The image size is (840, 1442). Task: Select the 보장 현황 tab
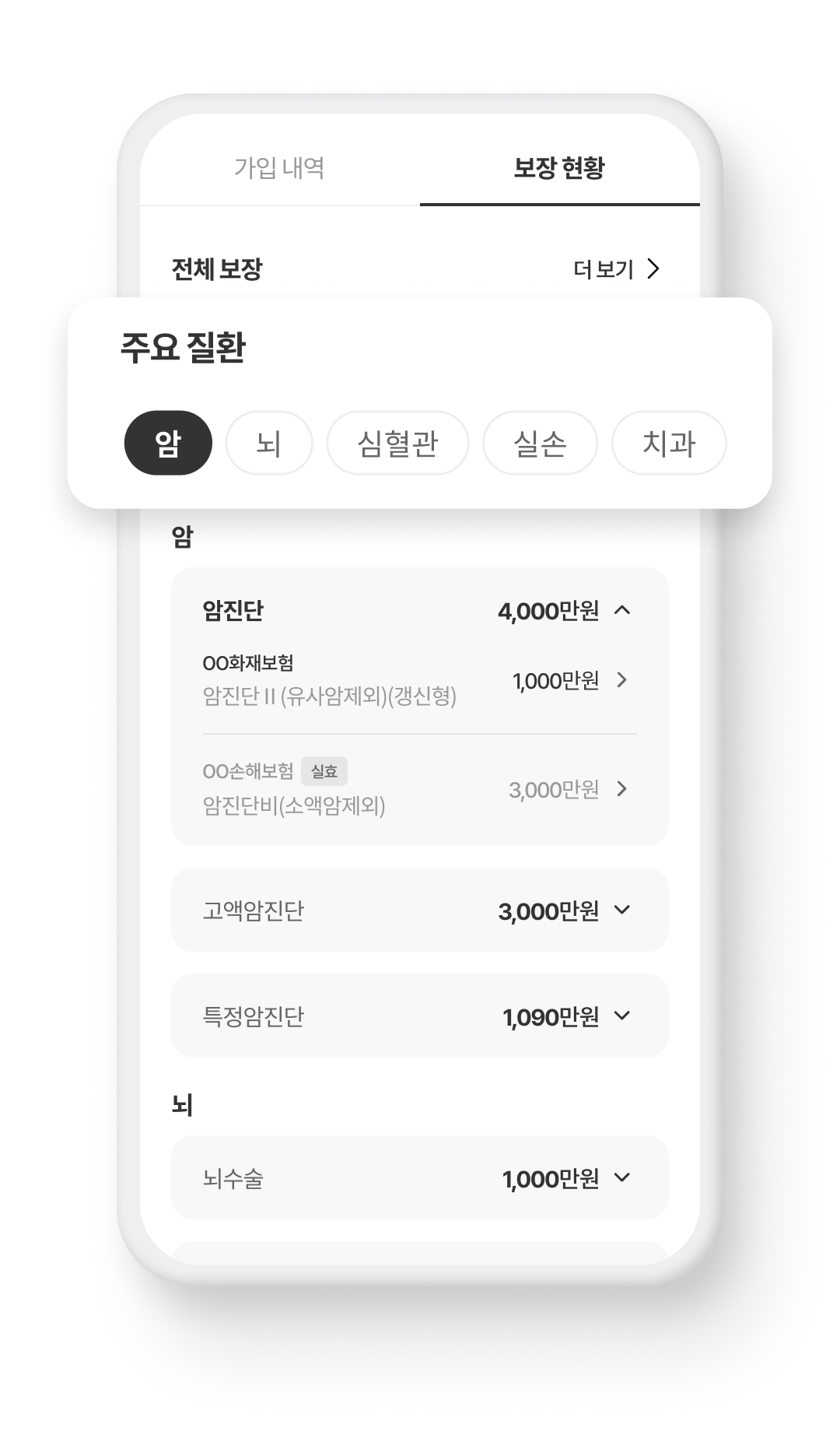click(562, 167)
